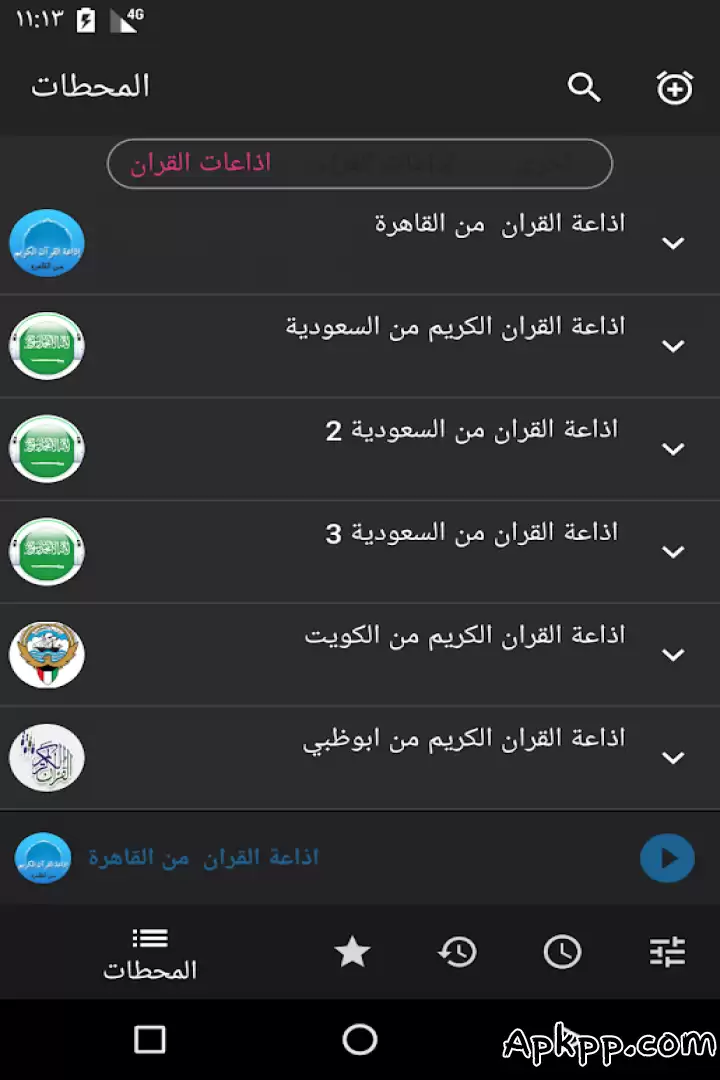Expand اذاعة القران الكريم من ابوظبي entry
This screenshot has height=1080, width=720.
(672, 757)
